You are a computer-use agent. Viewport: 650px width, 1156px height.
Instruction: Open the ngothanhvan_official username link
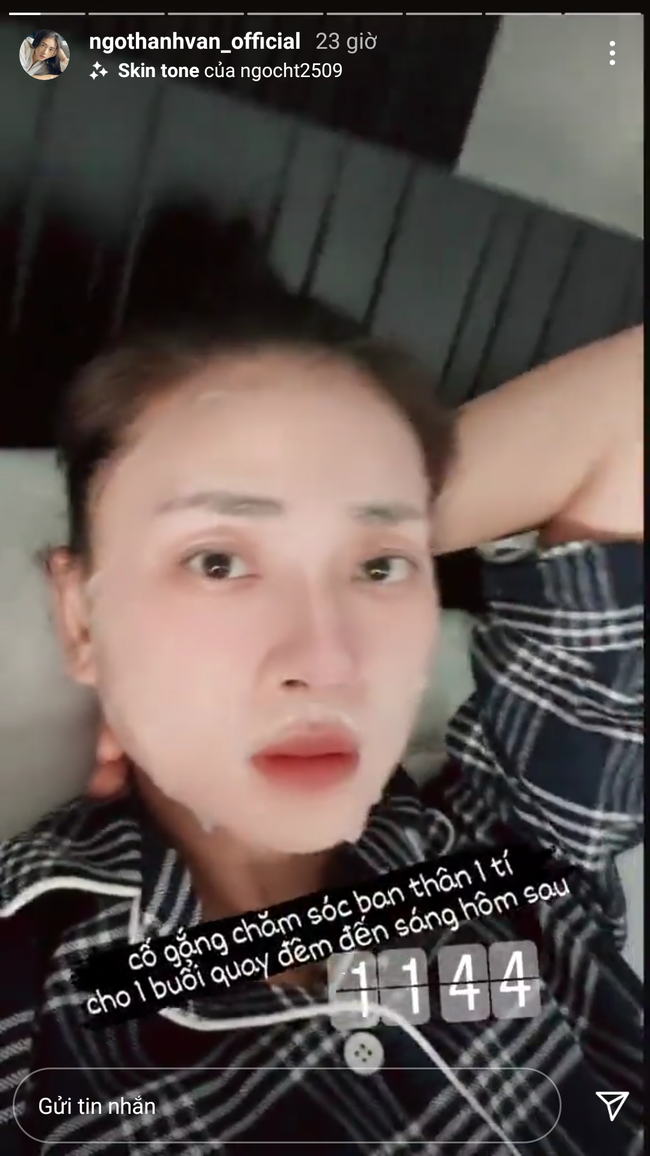[194, 42]
